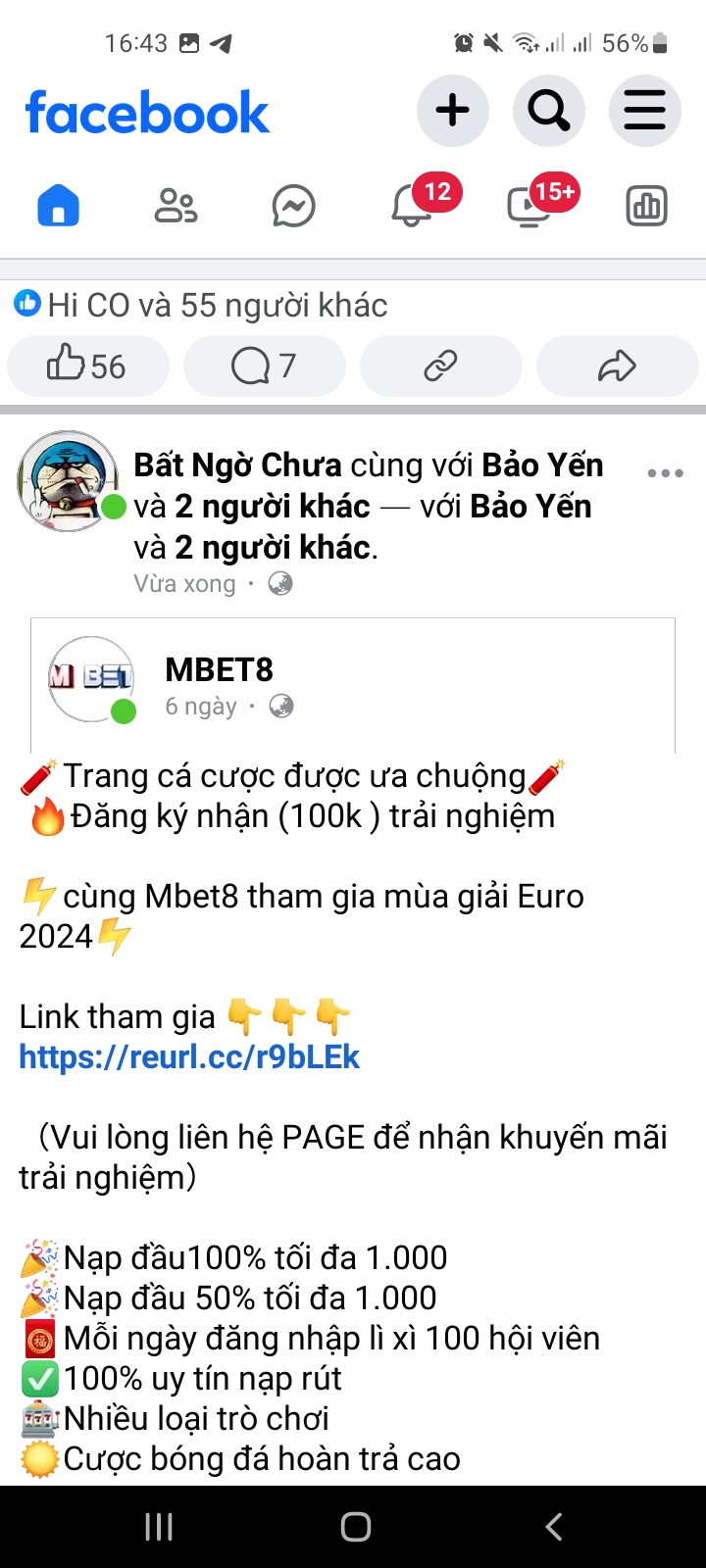Like the post with 56 likes

tap(88, 366)
